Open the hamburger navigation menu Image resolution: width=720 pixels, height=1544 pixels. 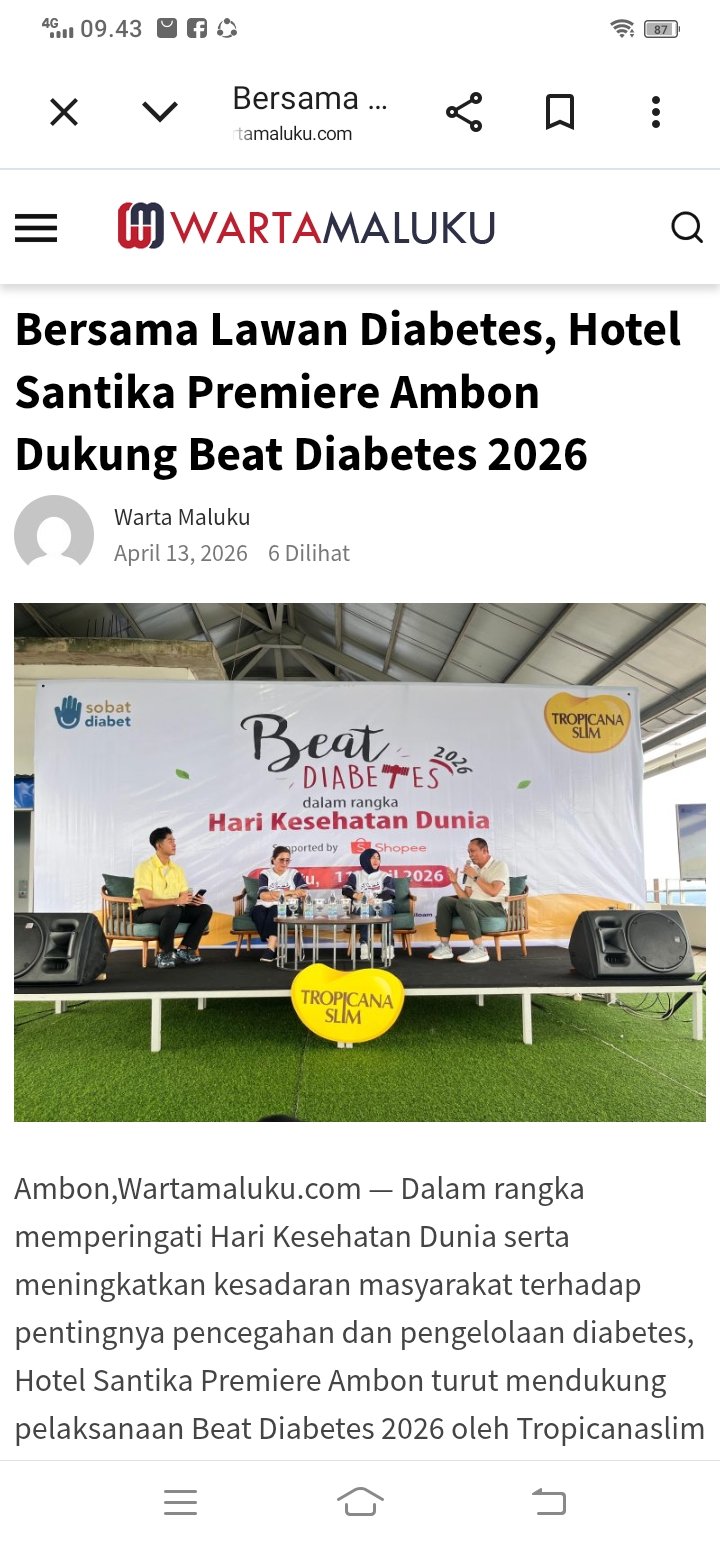click(x=36, y=228)
